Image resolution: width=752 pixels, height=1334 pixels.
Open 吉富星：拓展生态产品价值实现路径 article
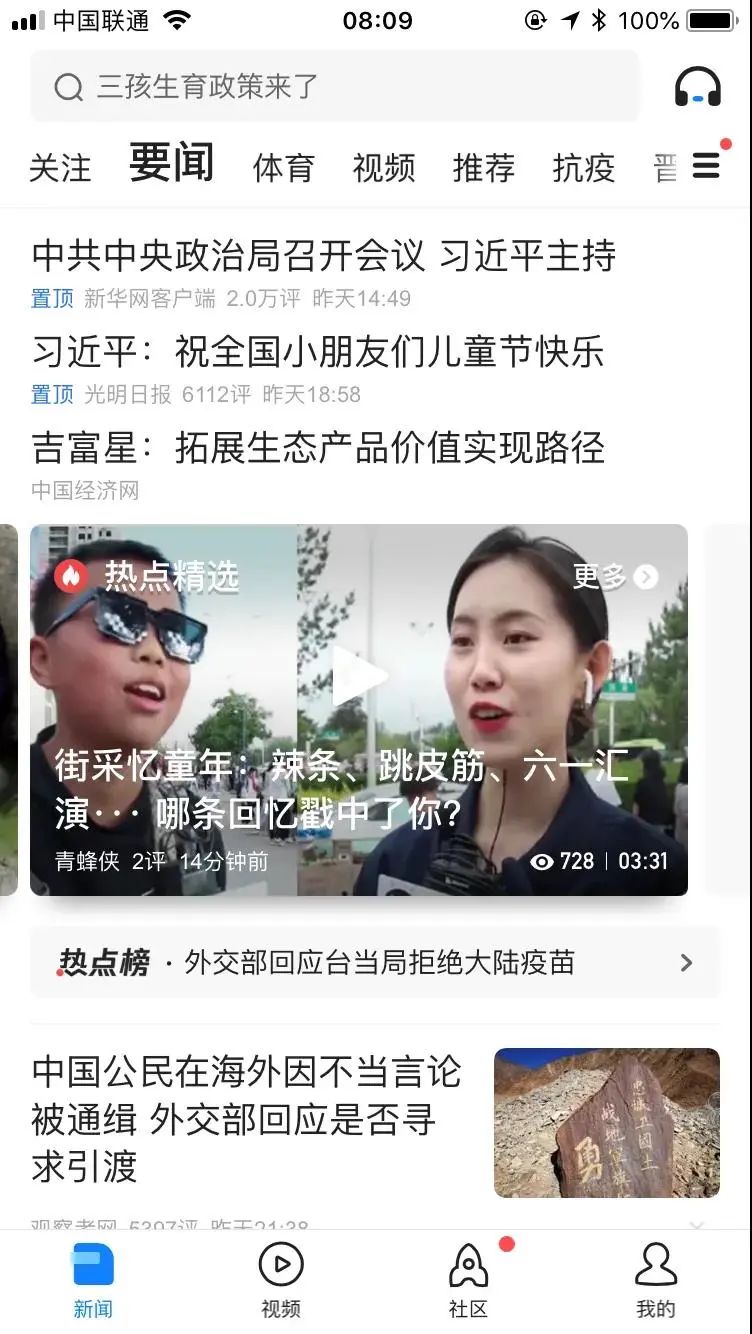(x=318, y=447)
